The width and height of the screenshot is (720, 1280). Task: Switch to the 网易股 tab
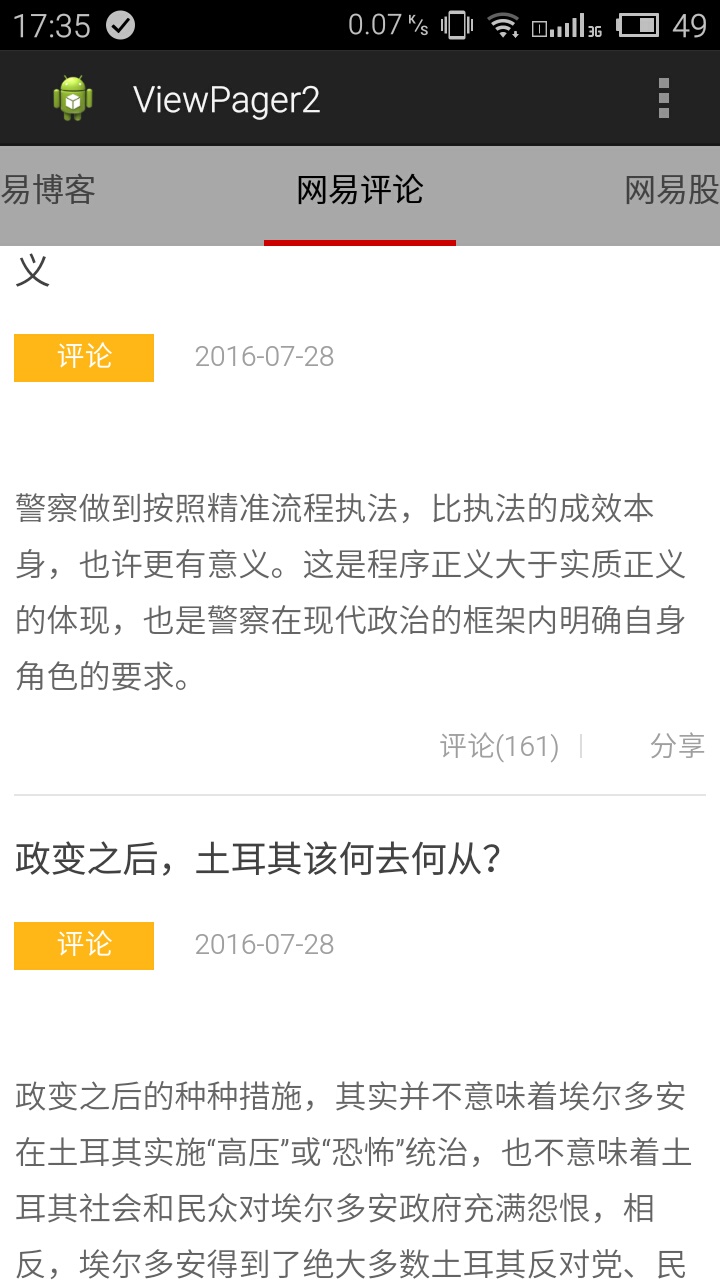coord(672,189)
